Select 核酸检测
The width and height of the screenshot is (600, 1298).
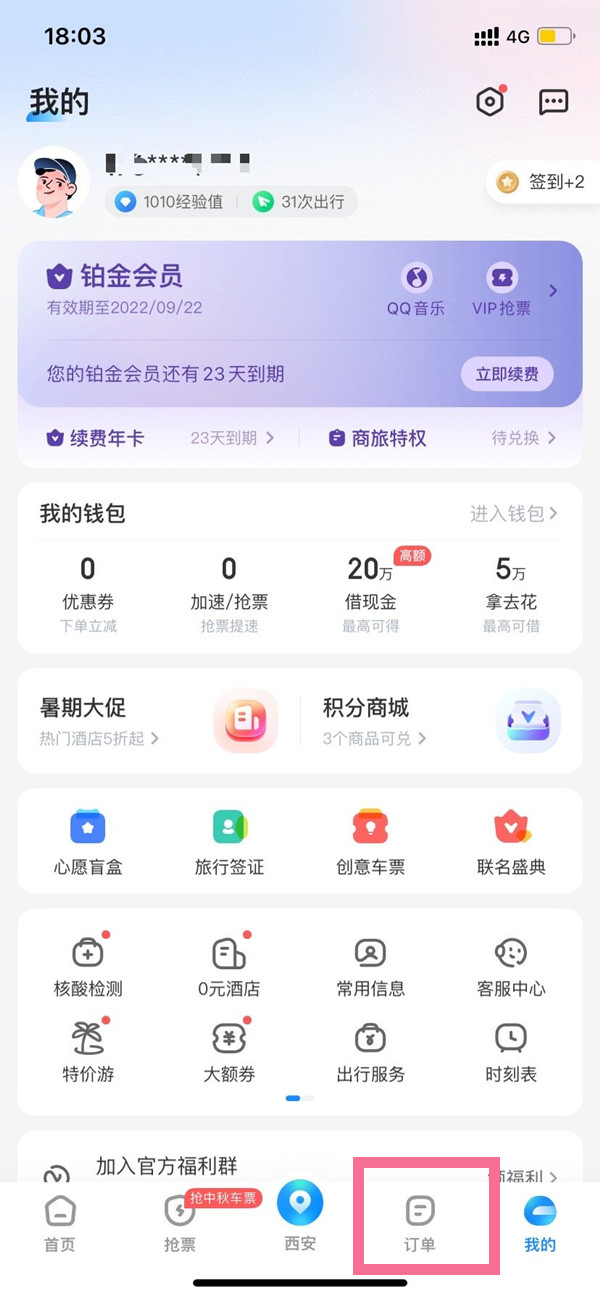[x=88, y=965]
